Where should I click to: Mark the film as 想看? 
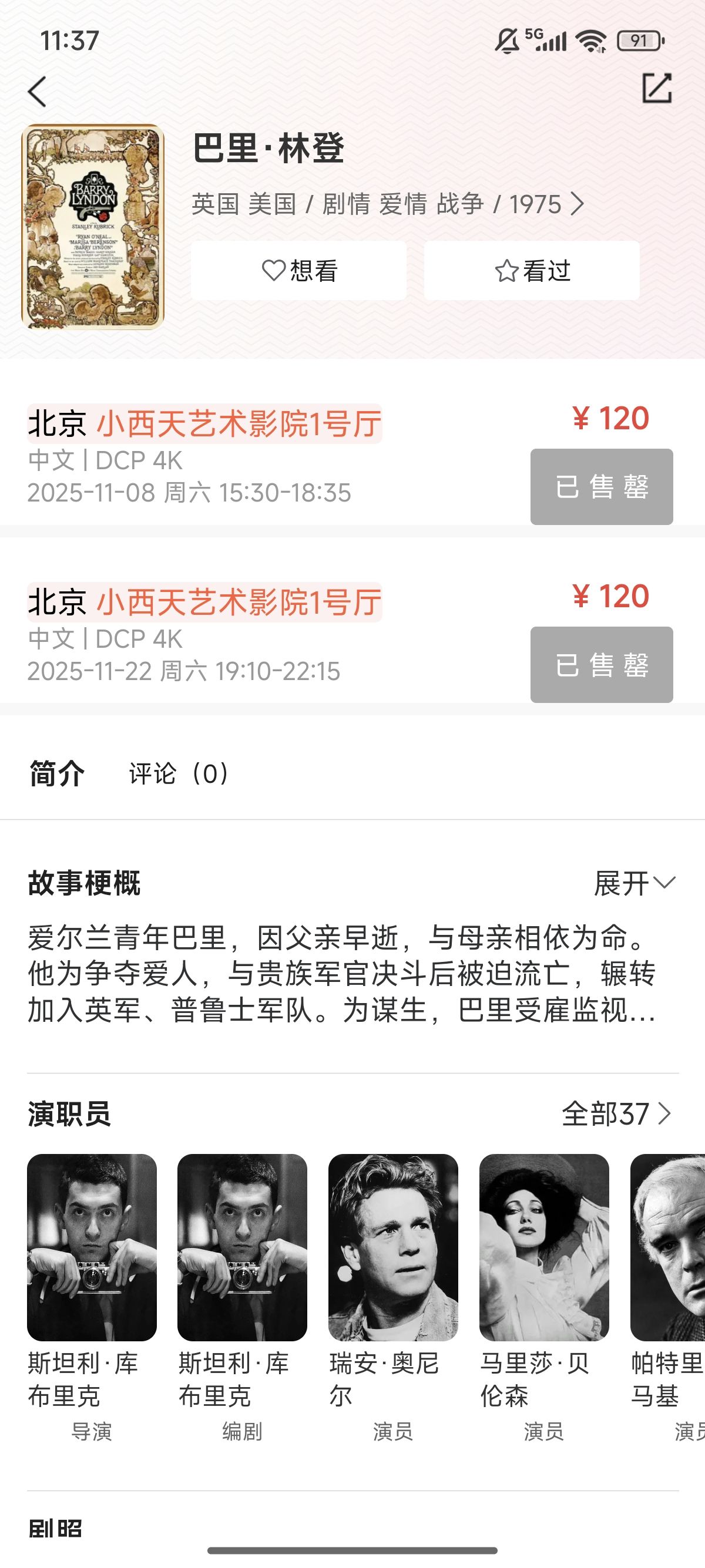point(299,271)
